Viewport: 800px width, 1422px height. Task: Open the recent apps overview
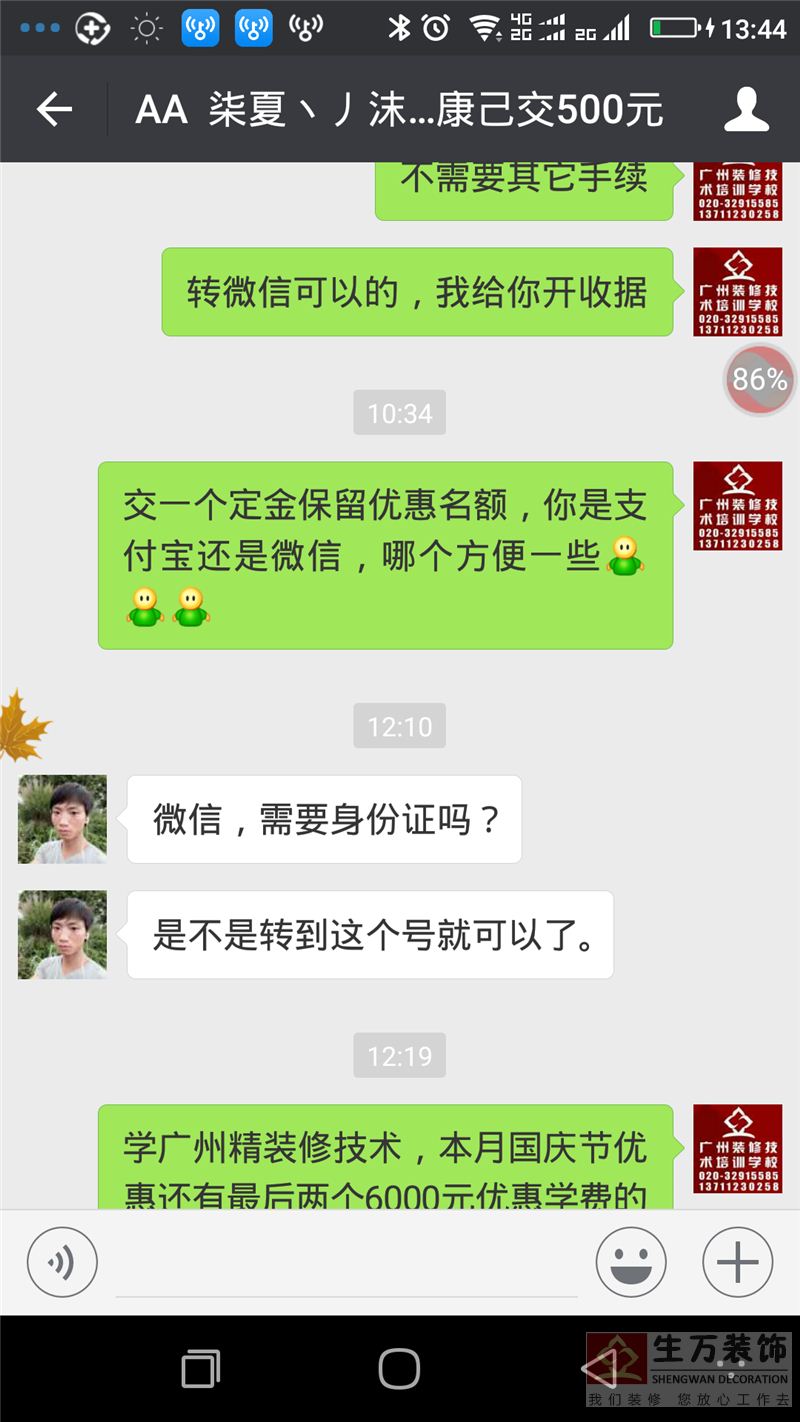point(201,1368)
